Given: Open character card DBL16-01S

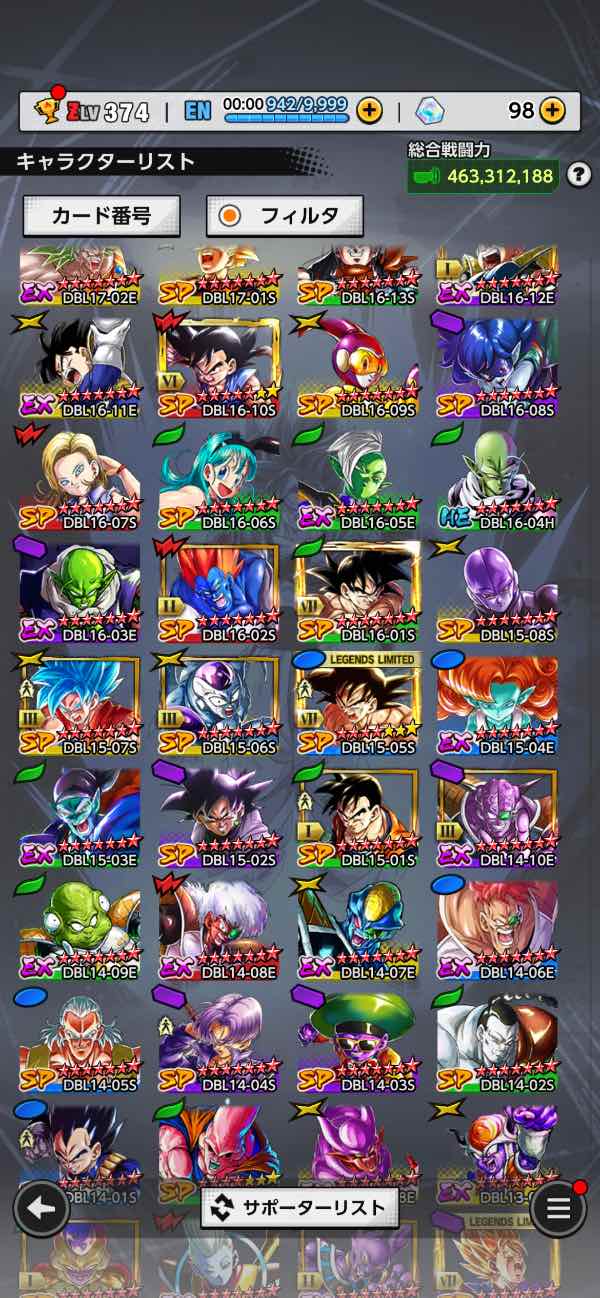Looking at the screenshot, I should [357, 592].
